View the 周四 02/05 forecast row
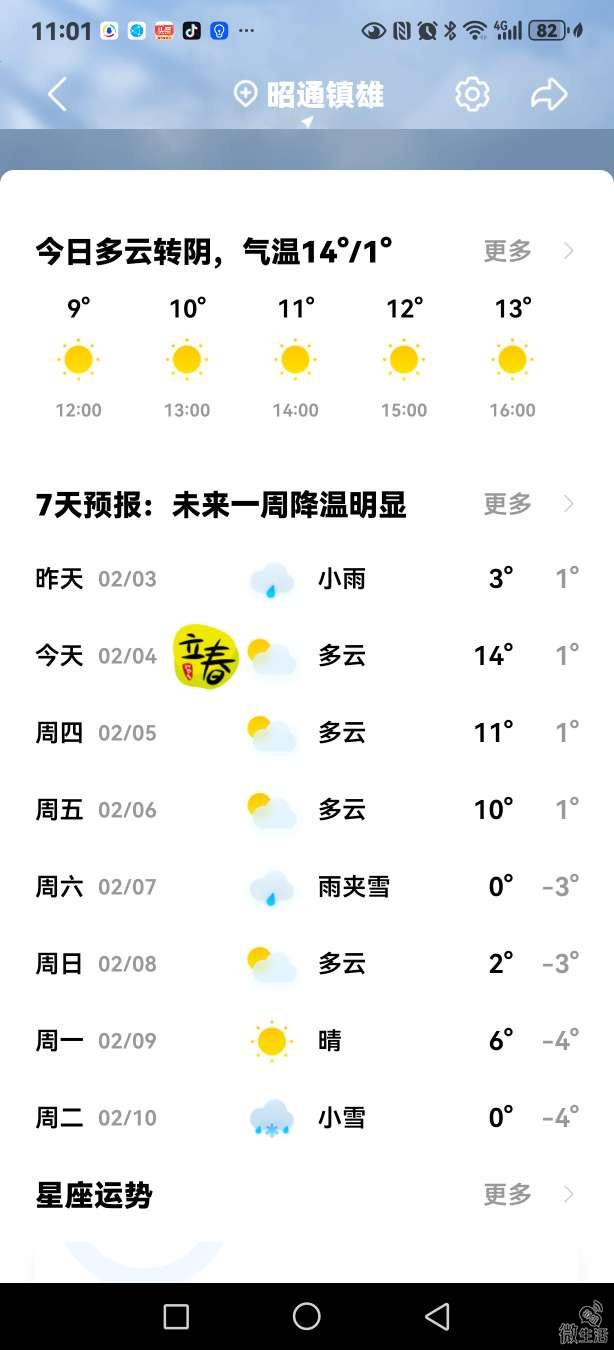The height and width of the screenshot is (1350, 614). coord(307,733)
